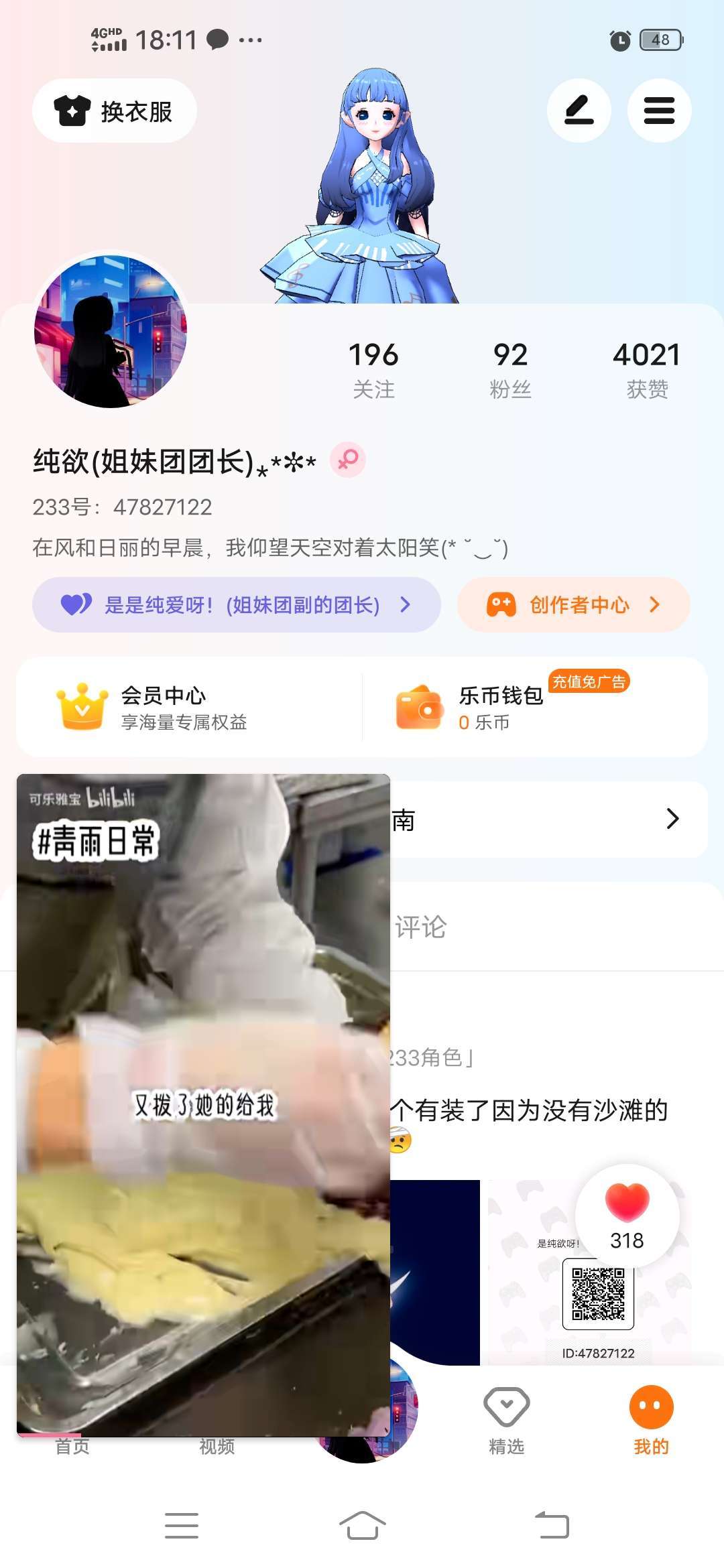Image resolution: width=724 pixels, height=1568 pixels.
Task: Expand the row ending in 南 with chevron
Action: (548, 819)
